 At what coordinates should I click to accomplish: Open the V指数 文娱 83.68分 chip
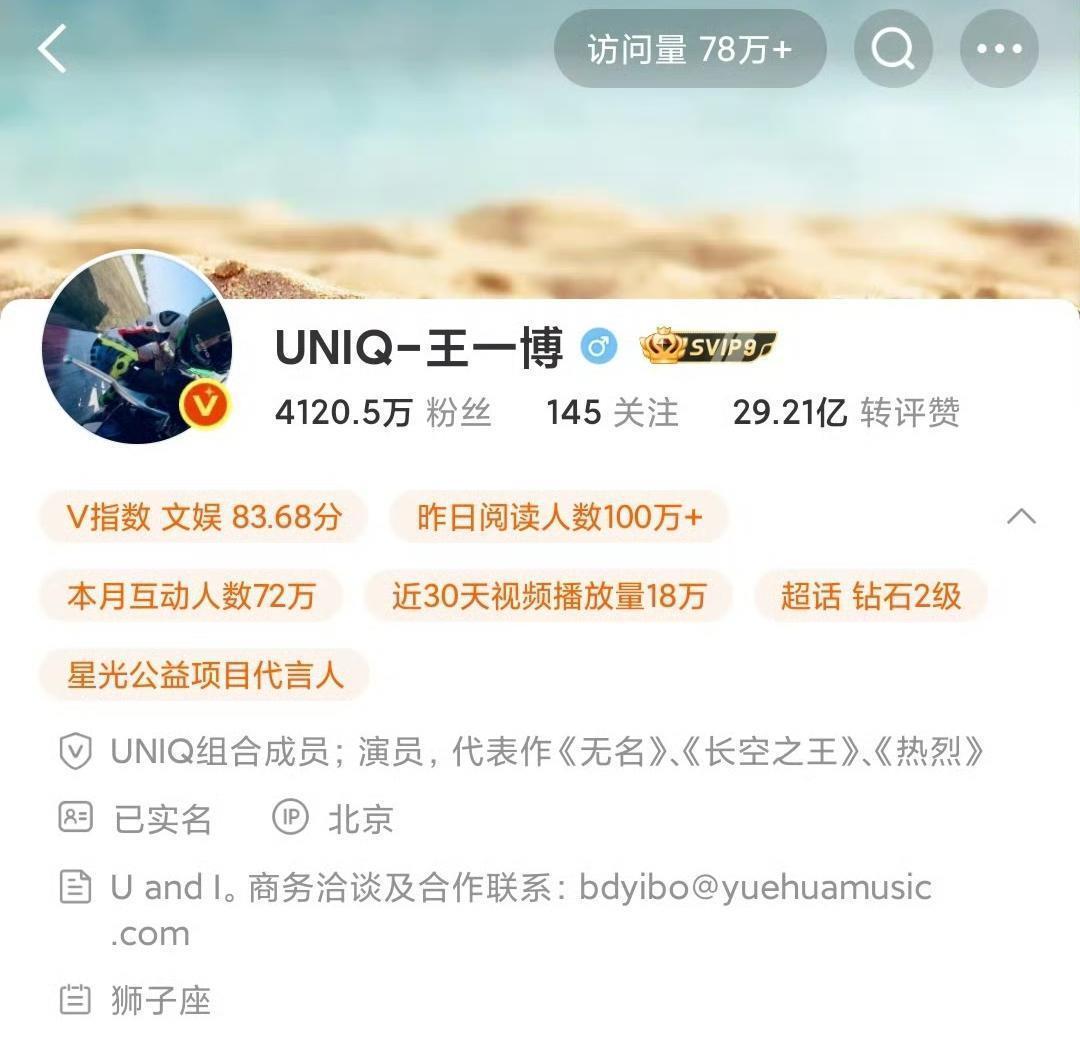[x=204, y=517]
